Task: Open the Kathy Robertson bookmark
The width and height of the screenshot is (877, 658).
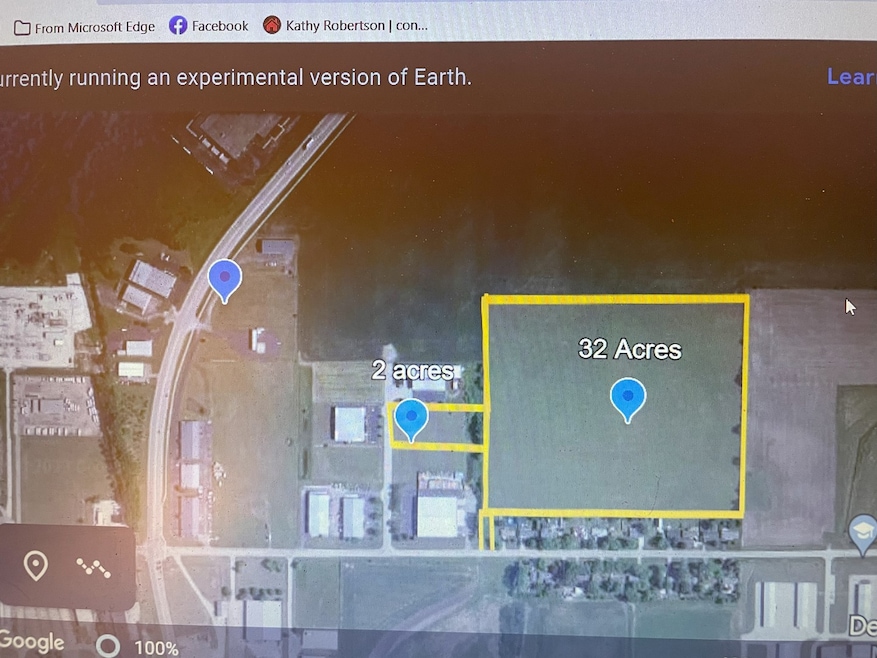Action: pyautogui.click(x=346, y=26)
